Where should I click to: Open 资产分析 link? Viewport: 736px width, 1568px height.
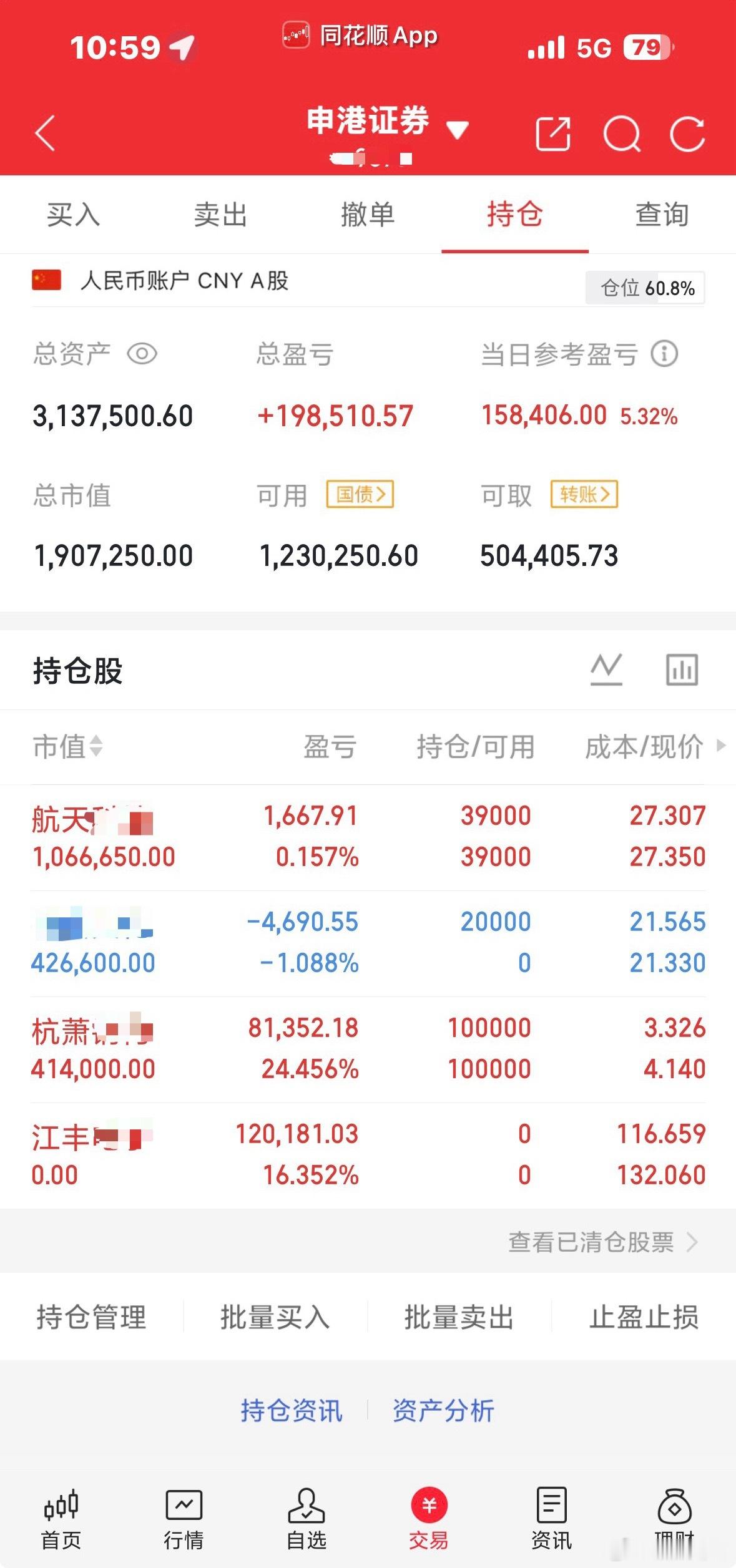tap(443, 1410)
